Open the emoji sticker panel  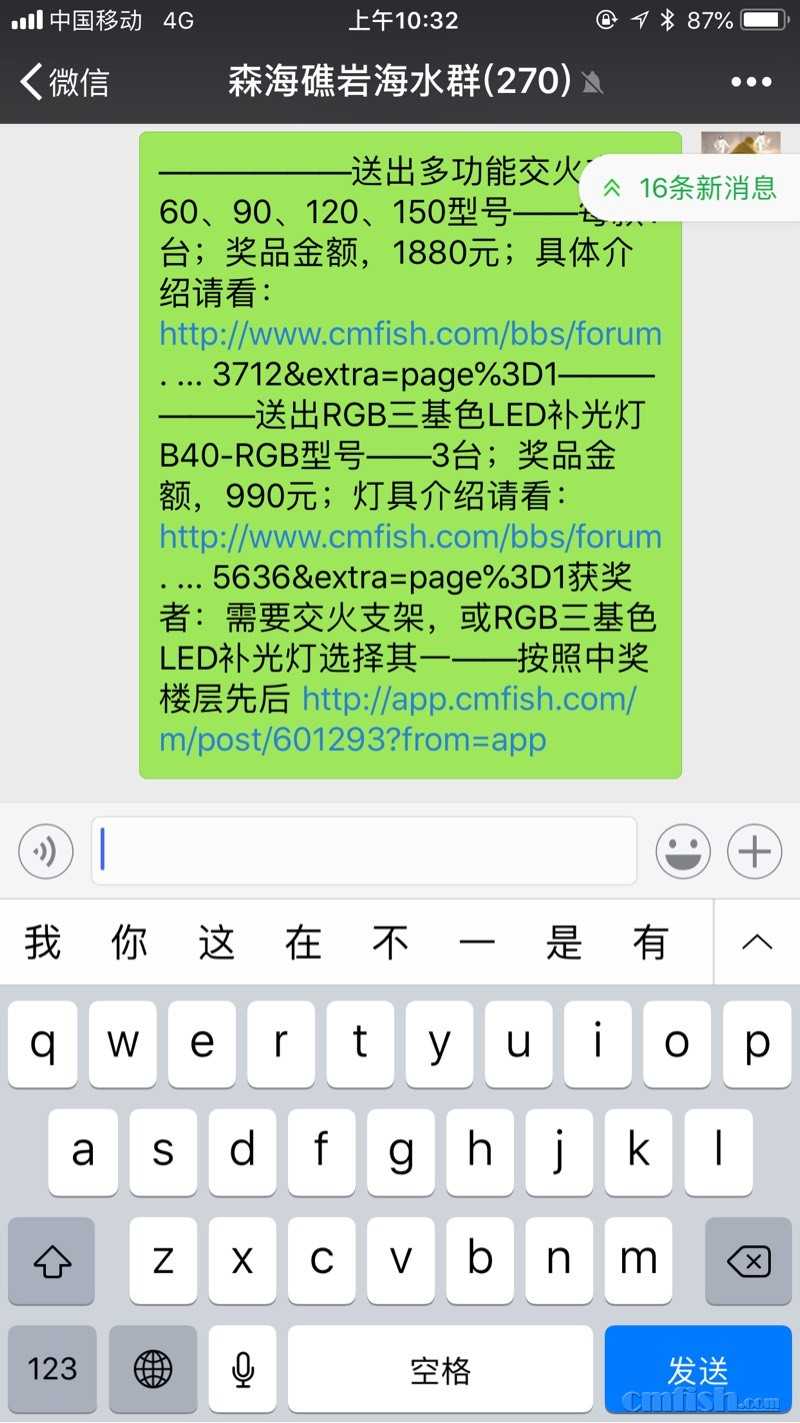(683, 852)
